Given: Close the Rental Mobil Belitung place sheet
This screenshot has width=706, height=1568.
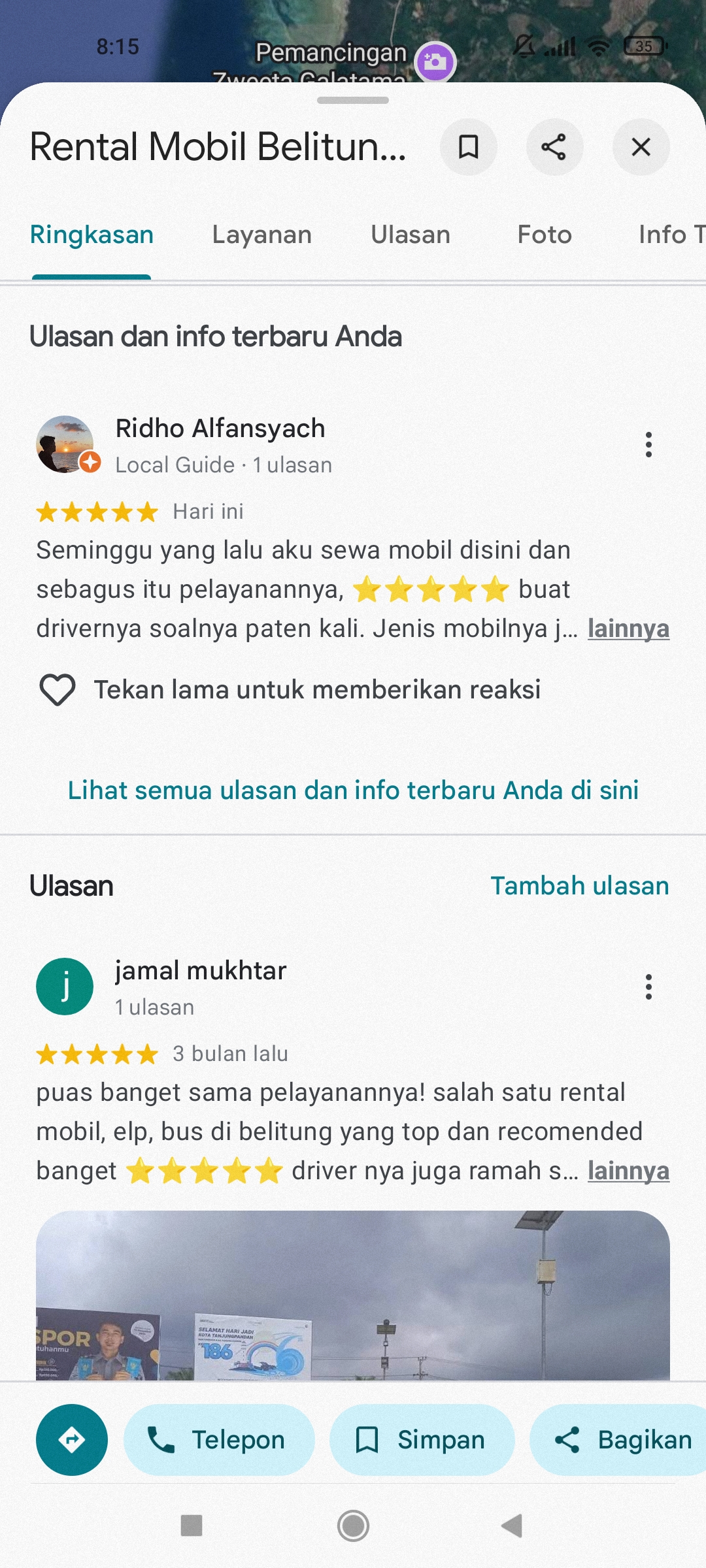Looking at the screenshot, I should click(x=641, y=147).
